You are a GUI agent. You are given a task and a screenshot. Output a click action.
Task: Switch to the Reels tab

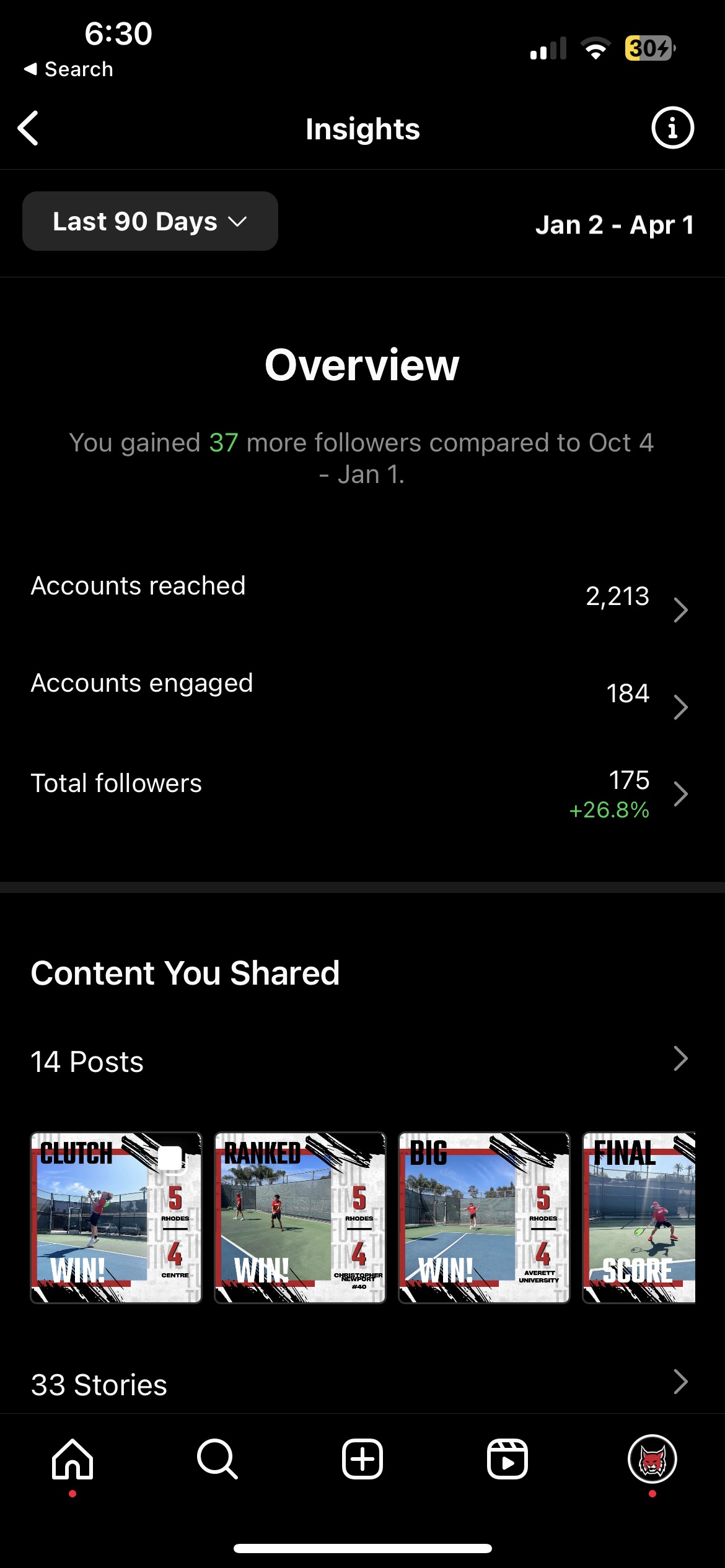507,1459
